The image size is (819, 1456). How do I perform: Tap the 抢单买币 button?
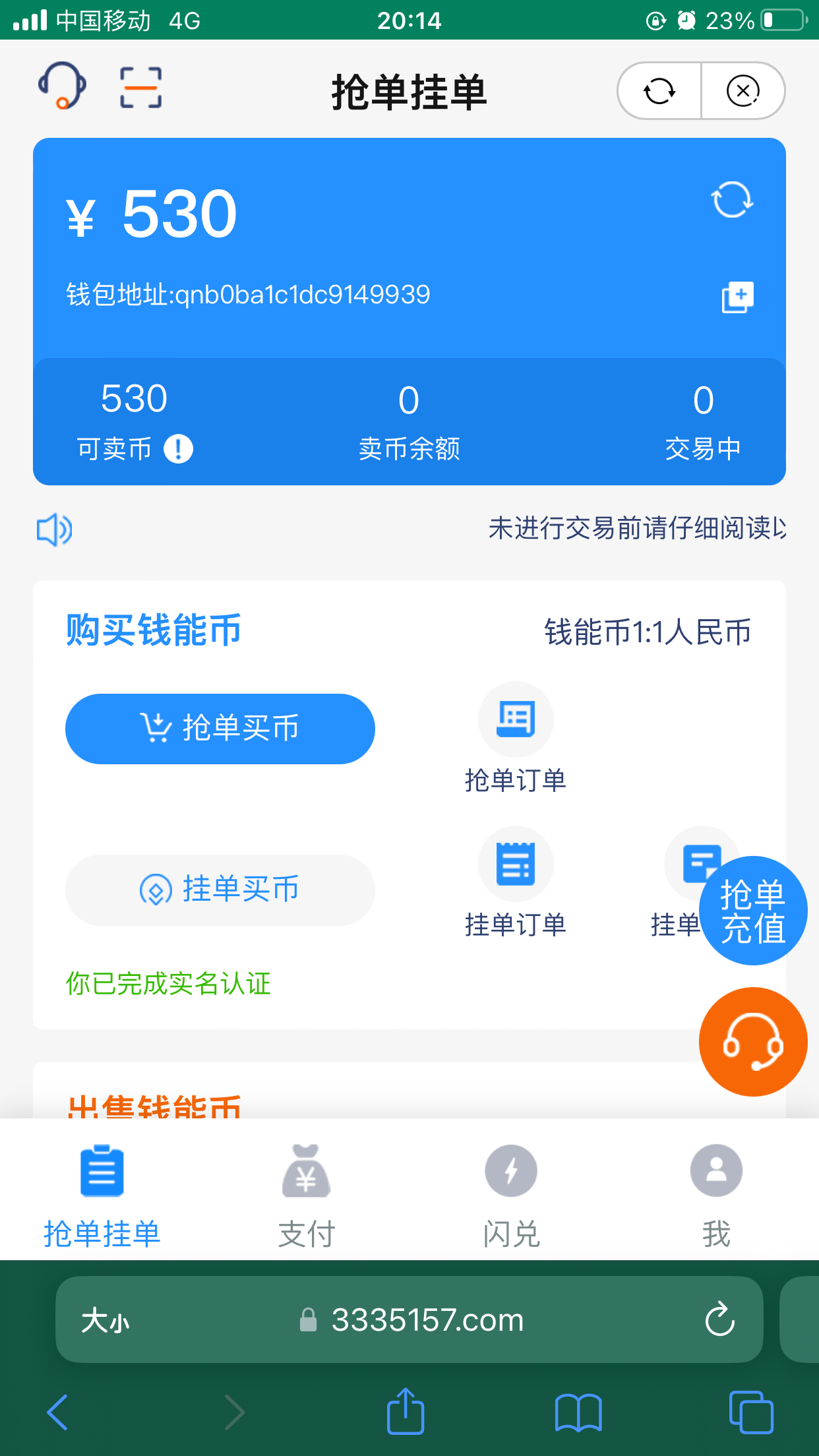pyautogui.click(x=220, y=729)
